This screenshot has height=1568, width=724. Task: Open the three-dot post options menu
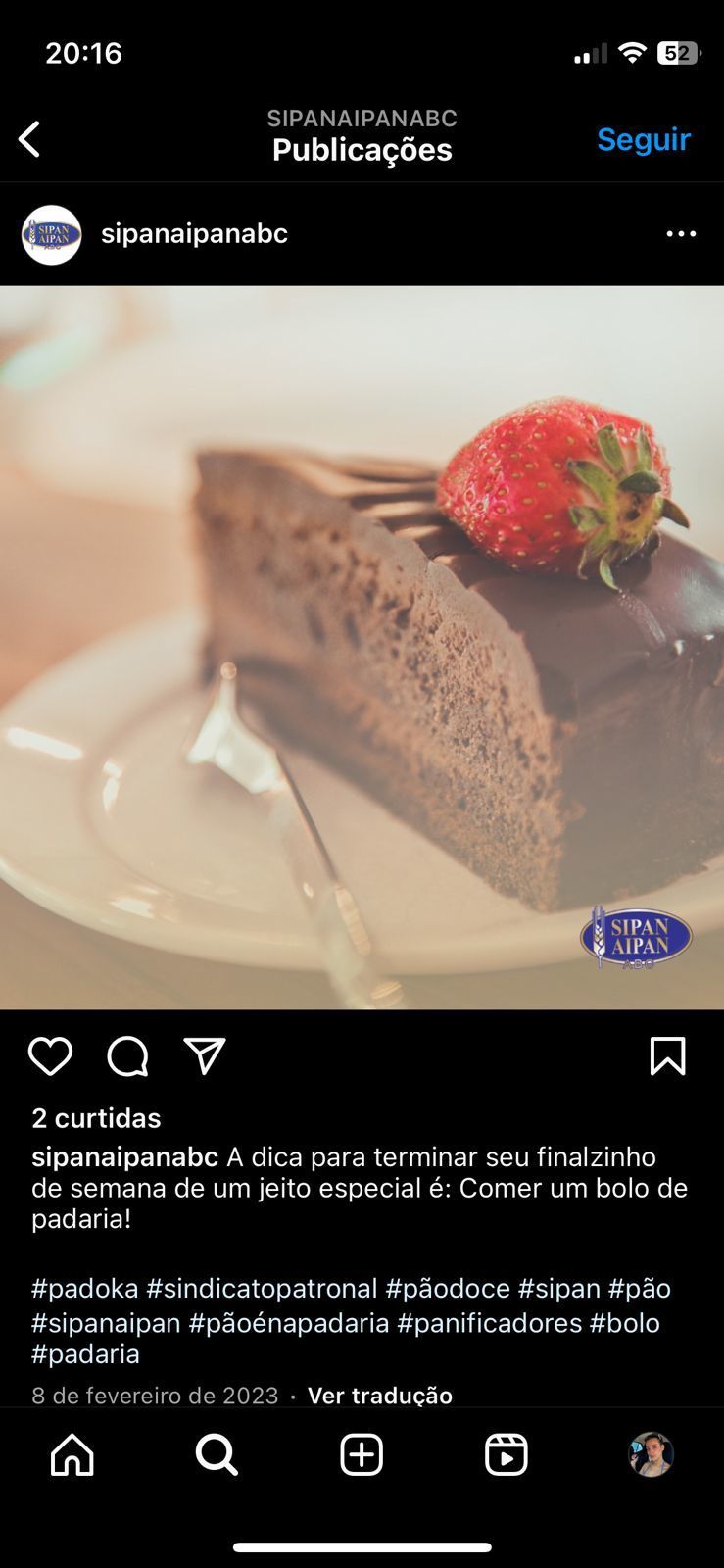tap(681, 234)
